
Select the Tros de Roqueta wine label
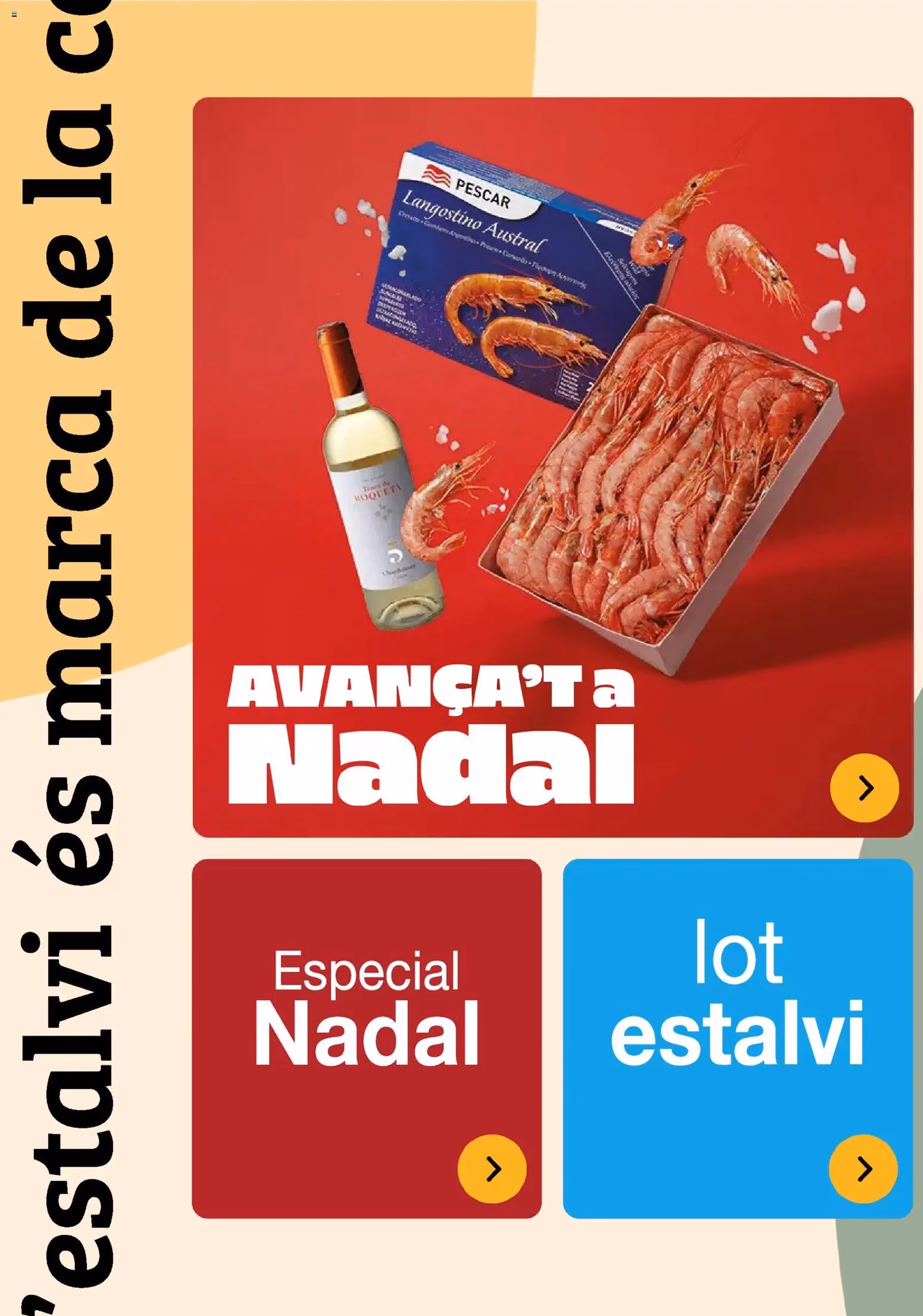point(380,504)
